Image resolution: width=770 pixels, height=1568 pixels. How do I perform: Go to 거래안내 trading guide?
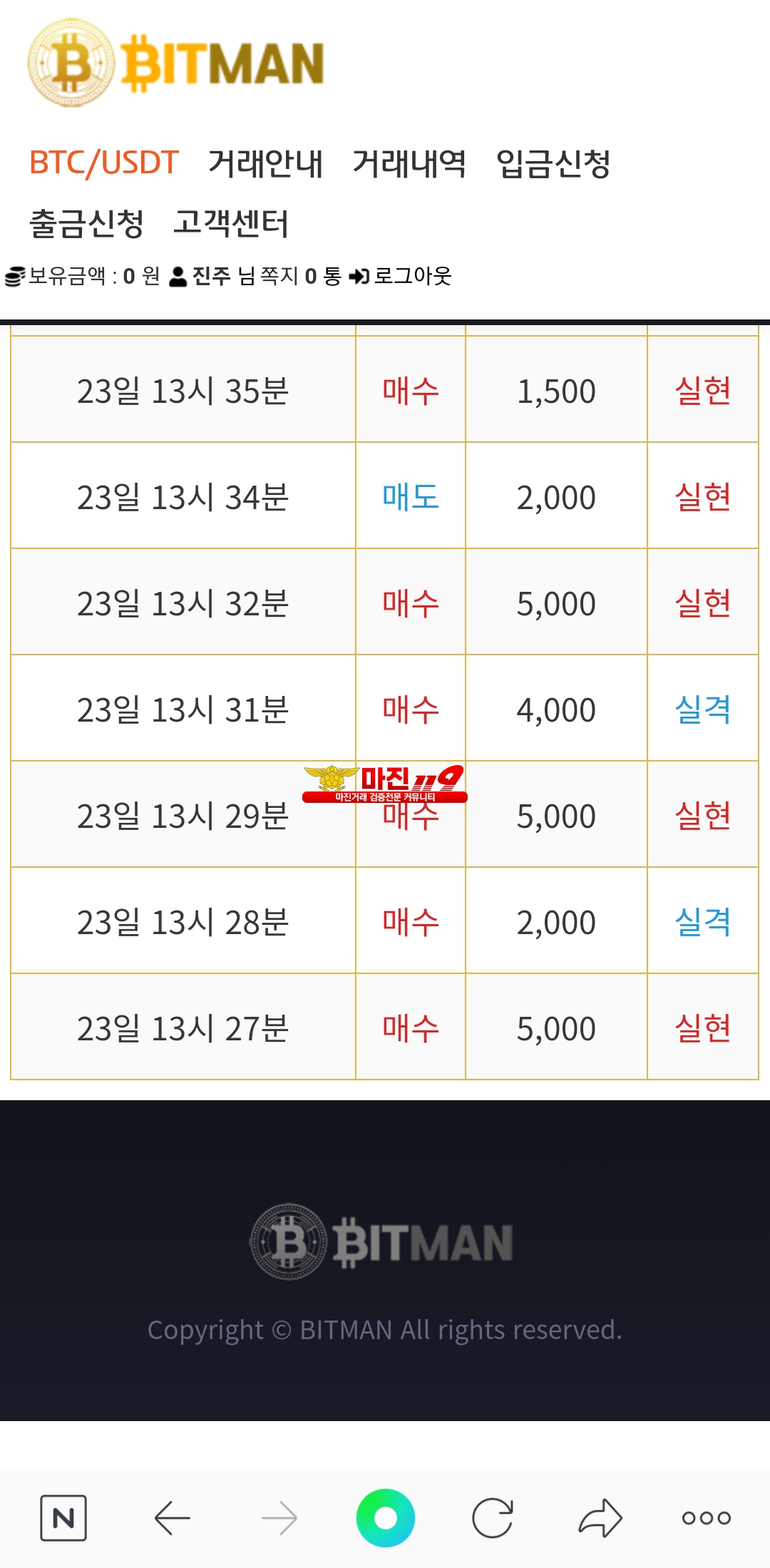pos(265,163)
